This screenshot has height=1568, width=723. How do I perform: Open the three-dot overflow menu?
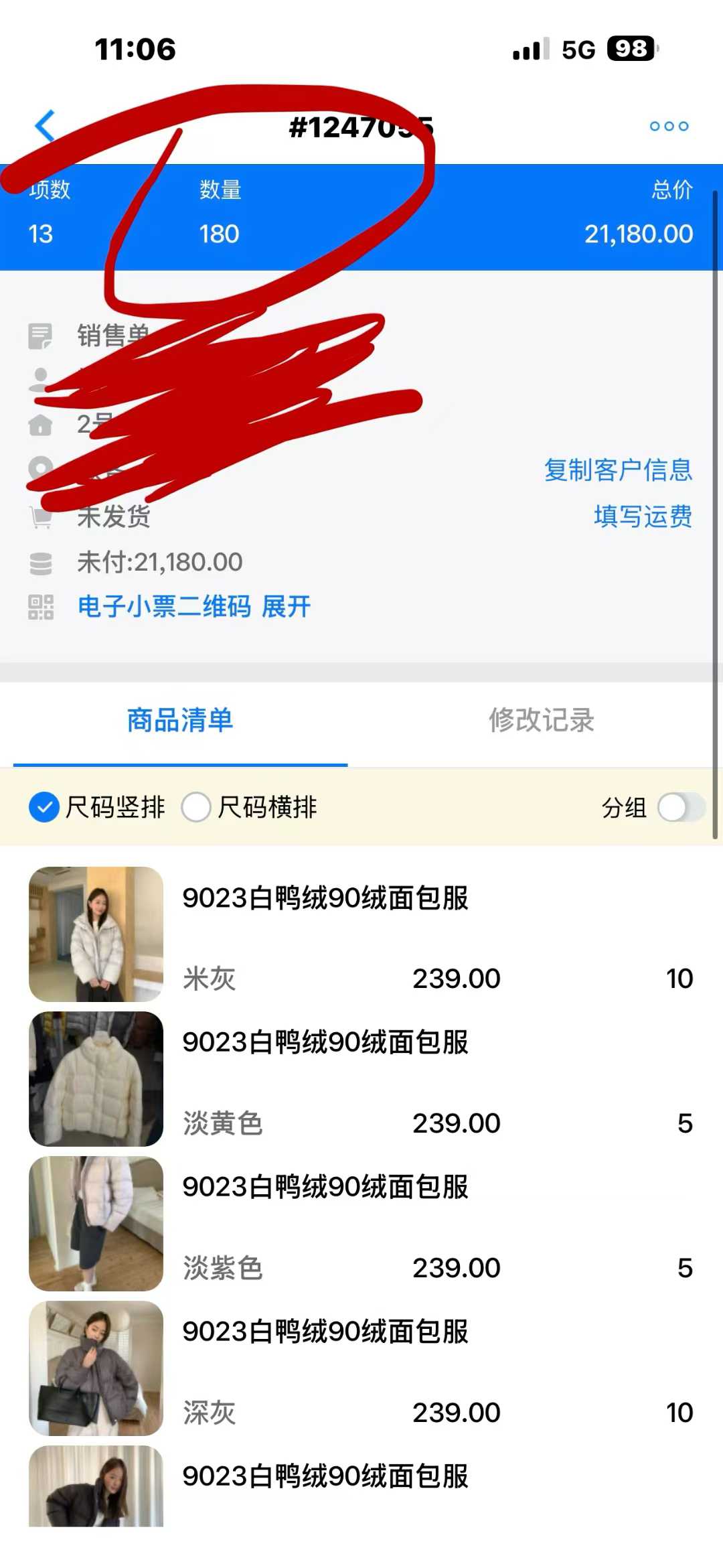669,126
